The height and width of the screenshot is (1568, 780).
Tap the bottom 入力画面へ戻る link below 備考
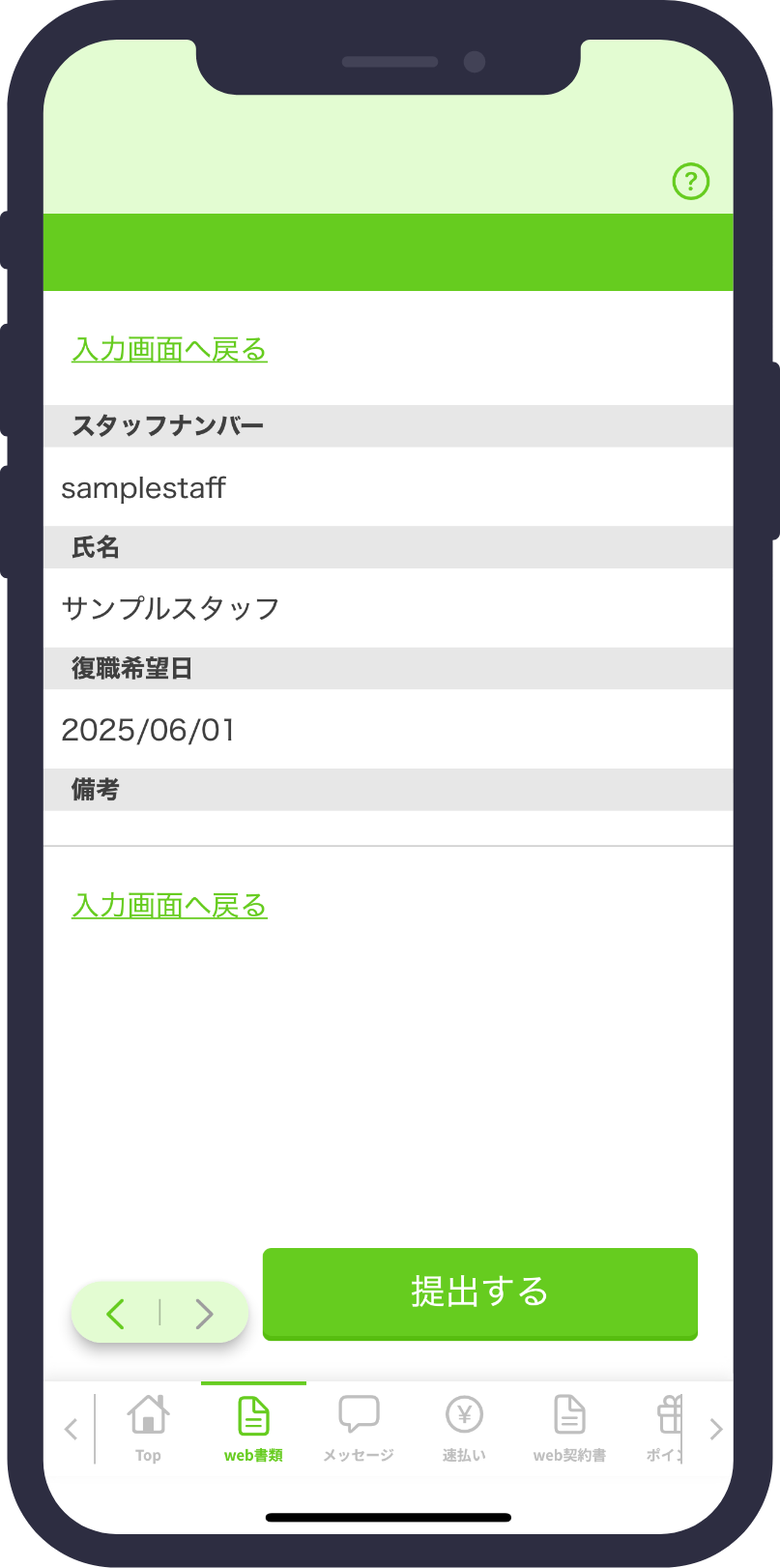coord(169,905)
